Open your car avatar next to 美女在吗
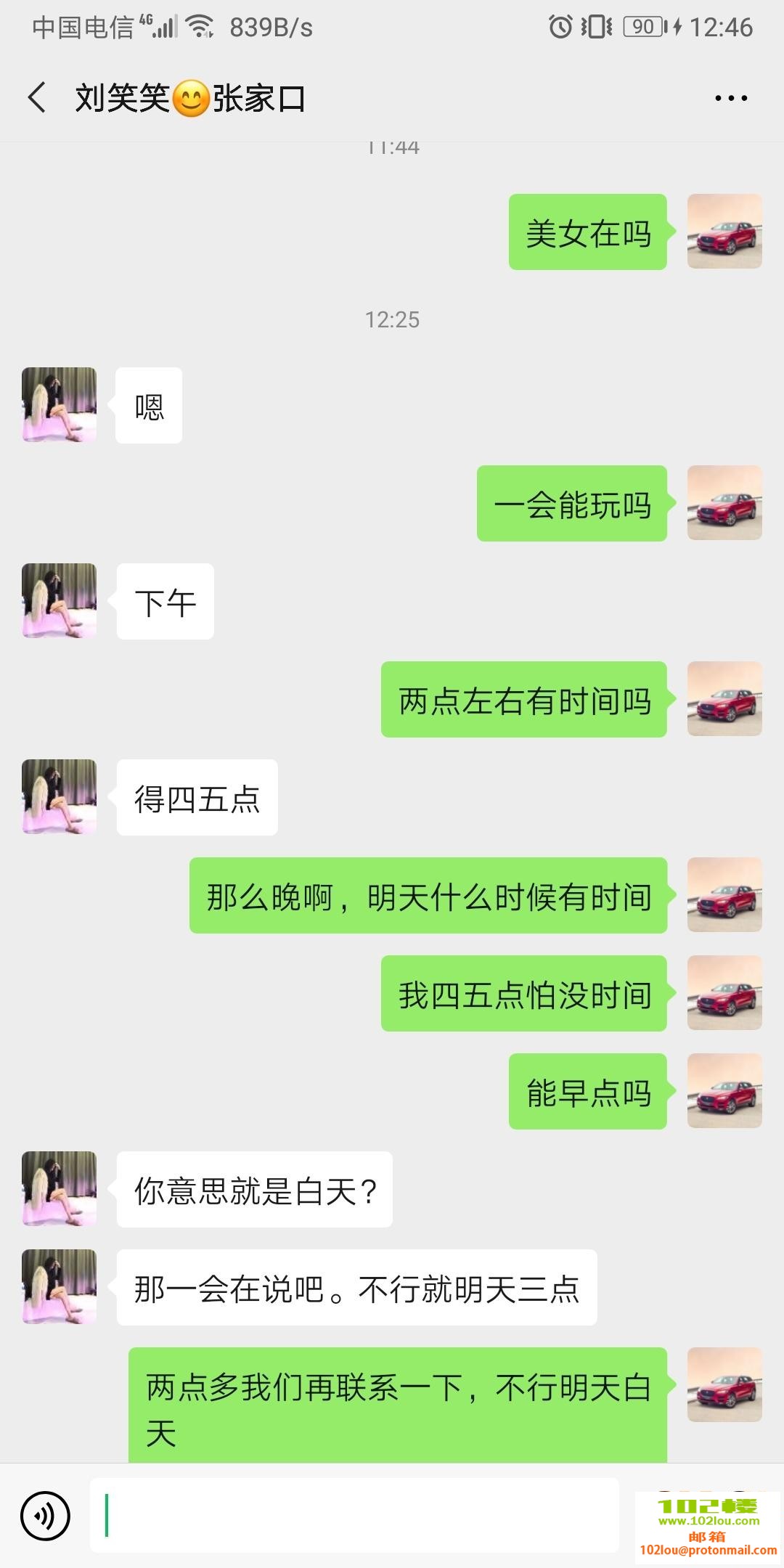Screen dimensions: 784x1568 tap(724, 232)
